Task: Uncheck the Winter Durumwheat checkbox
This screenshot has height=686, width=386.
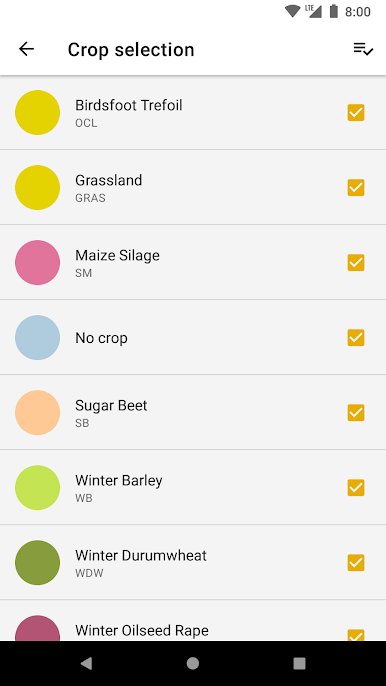Action: pyautogui.click(x=356, y=563)
